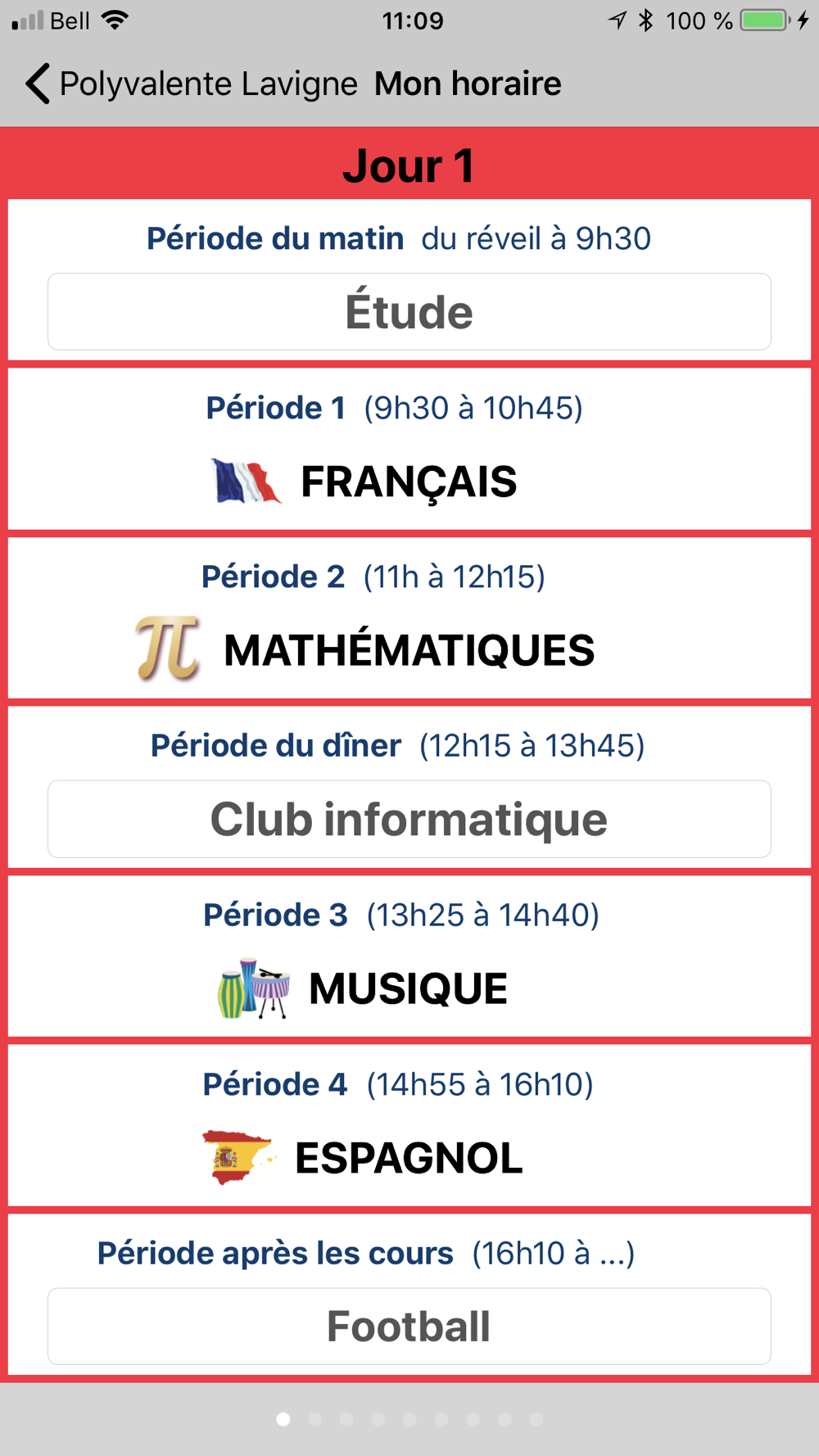Tap the page indicator dots
Screen dimensions: 819x1456
[x=409, y=1419]
